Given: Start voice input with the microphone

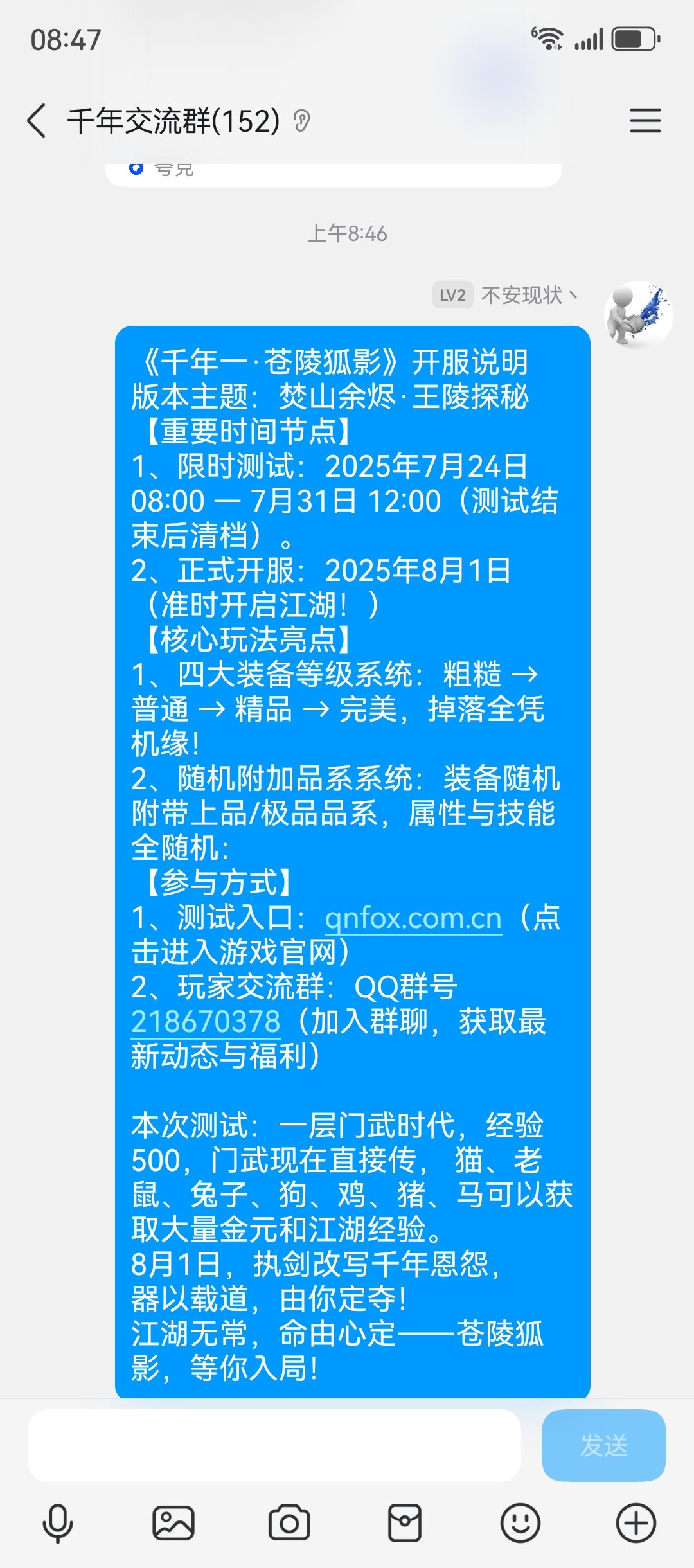Looking at the screenshot, I should 58,1523.
